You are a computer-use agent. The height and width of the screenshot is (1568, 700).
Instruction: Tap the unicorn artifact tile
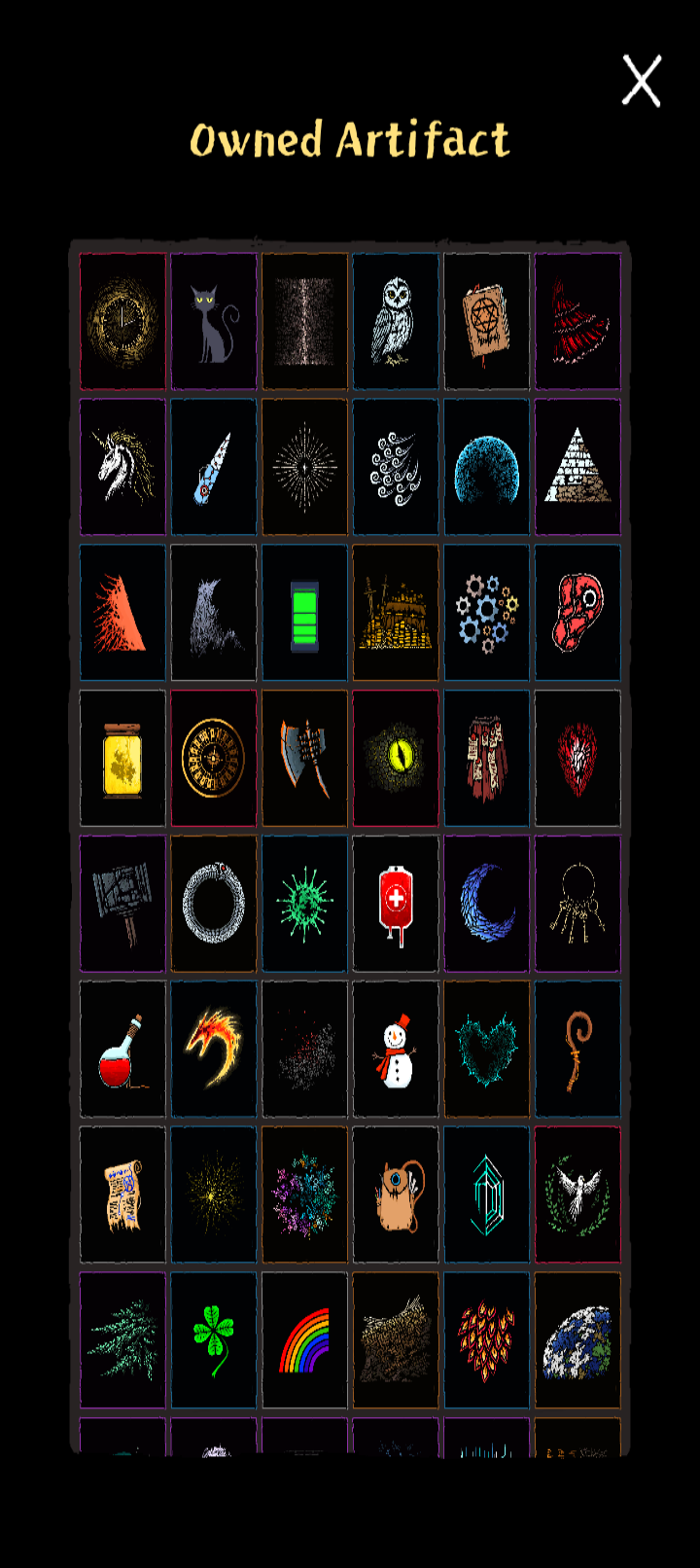[x=122, y=467]
